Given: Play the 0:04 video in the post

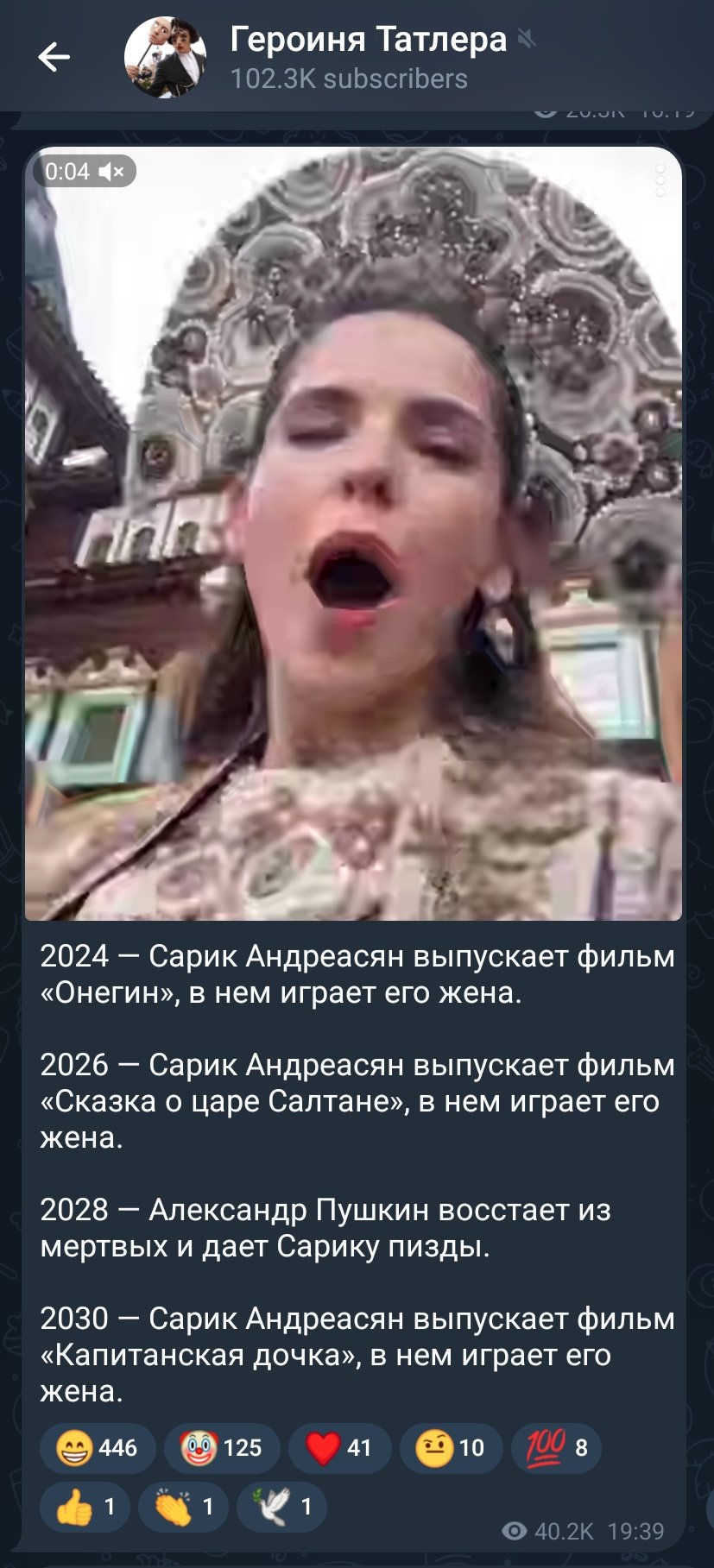Looking at the screenshot, I should click(353, 532).
